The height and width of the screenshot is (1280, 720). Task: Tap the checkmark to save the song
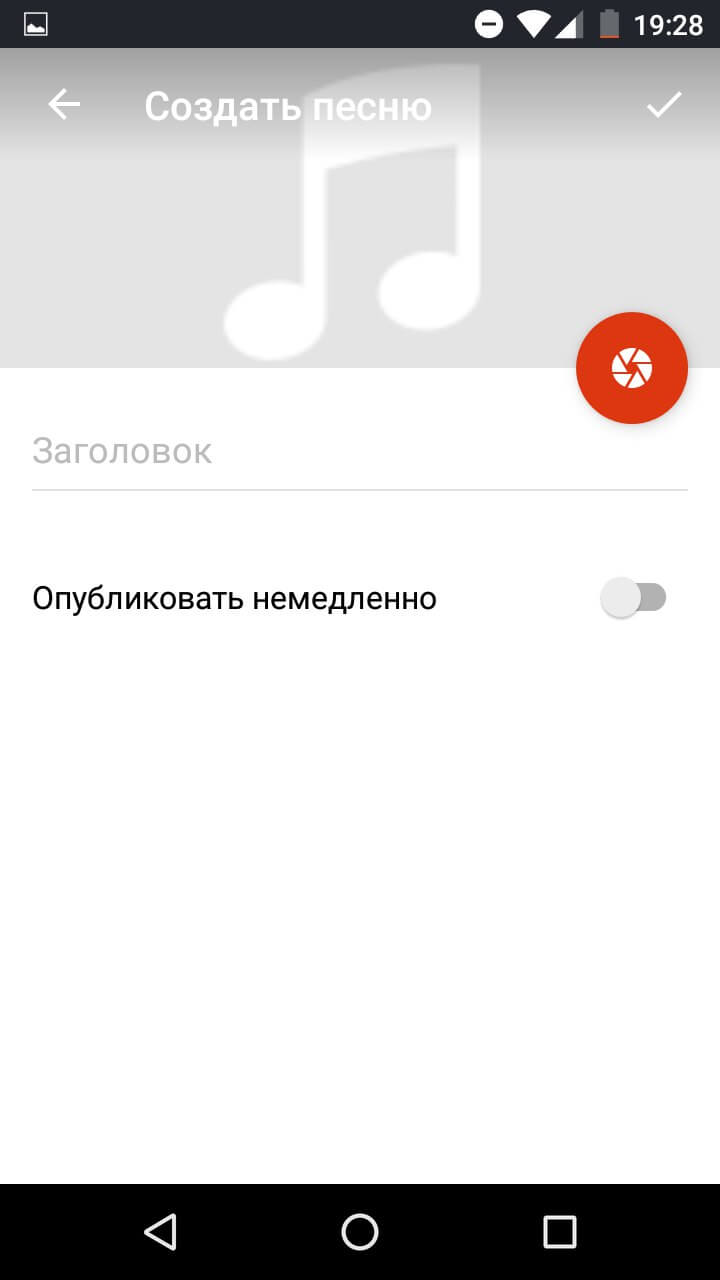click(x=663, y=104)
